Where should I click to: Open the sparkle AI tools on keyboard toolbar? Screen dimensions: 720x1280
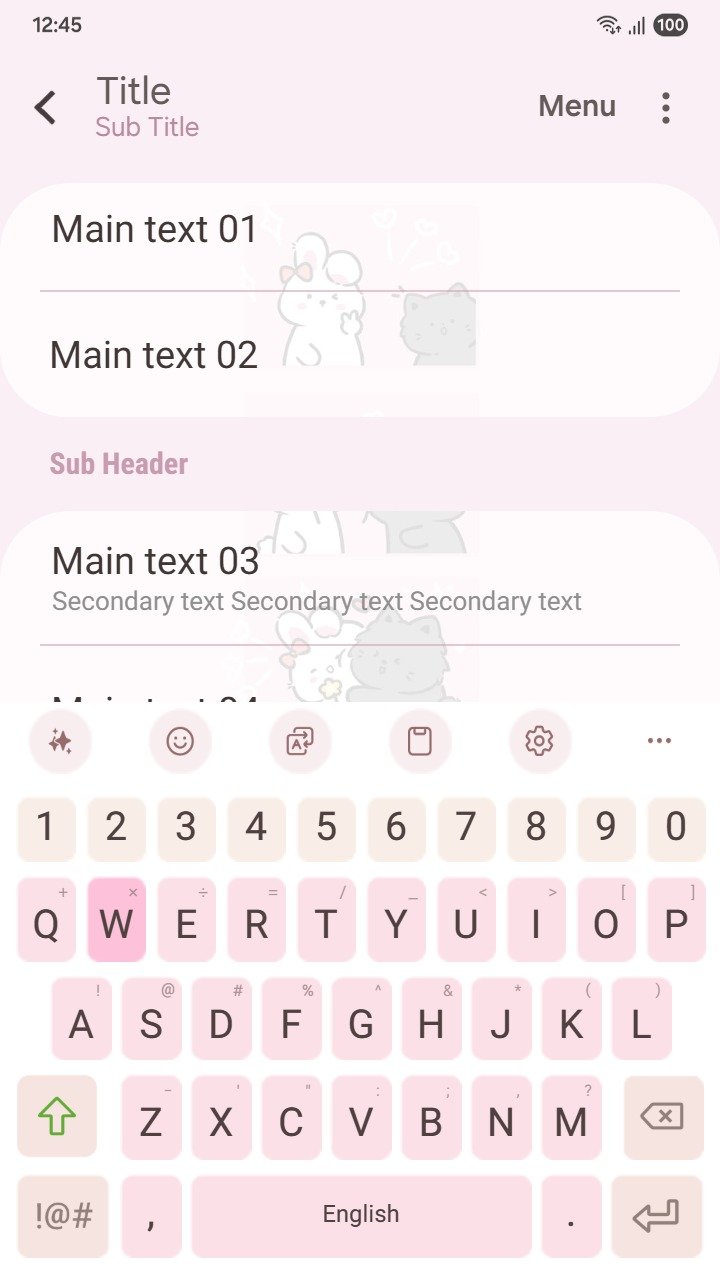pyautogui.click(x=60, y=741)
